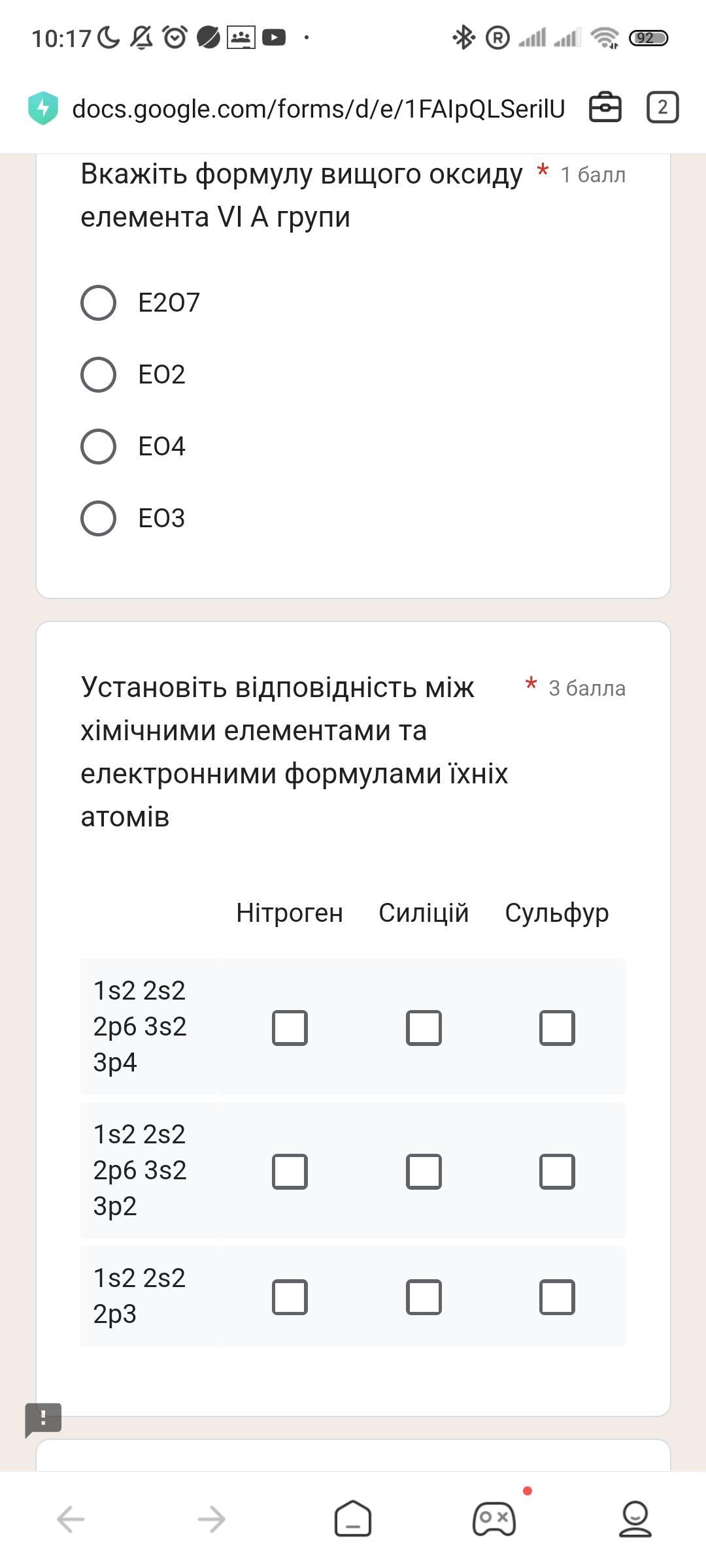
Task: Open the tab switcher showing 2 tabs
Action: 662,107
